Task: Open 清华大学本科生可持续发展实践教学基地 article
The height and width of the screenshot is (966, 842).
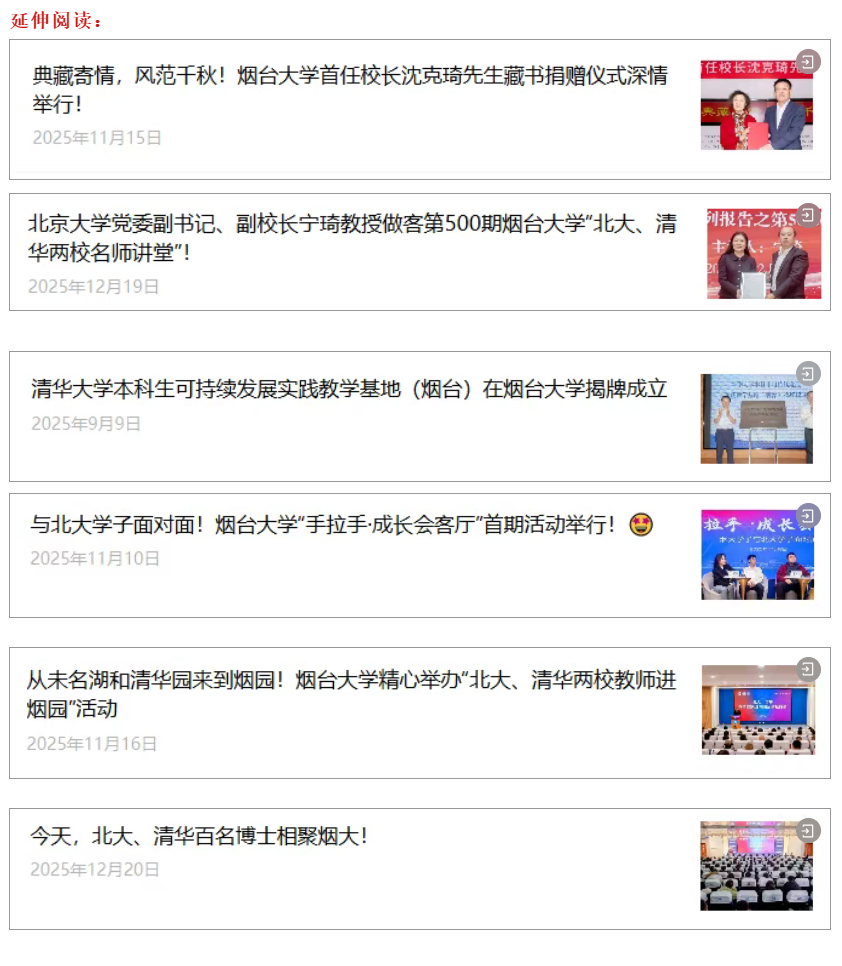Action: click(x=349, y=389)
